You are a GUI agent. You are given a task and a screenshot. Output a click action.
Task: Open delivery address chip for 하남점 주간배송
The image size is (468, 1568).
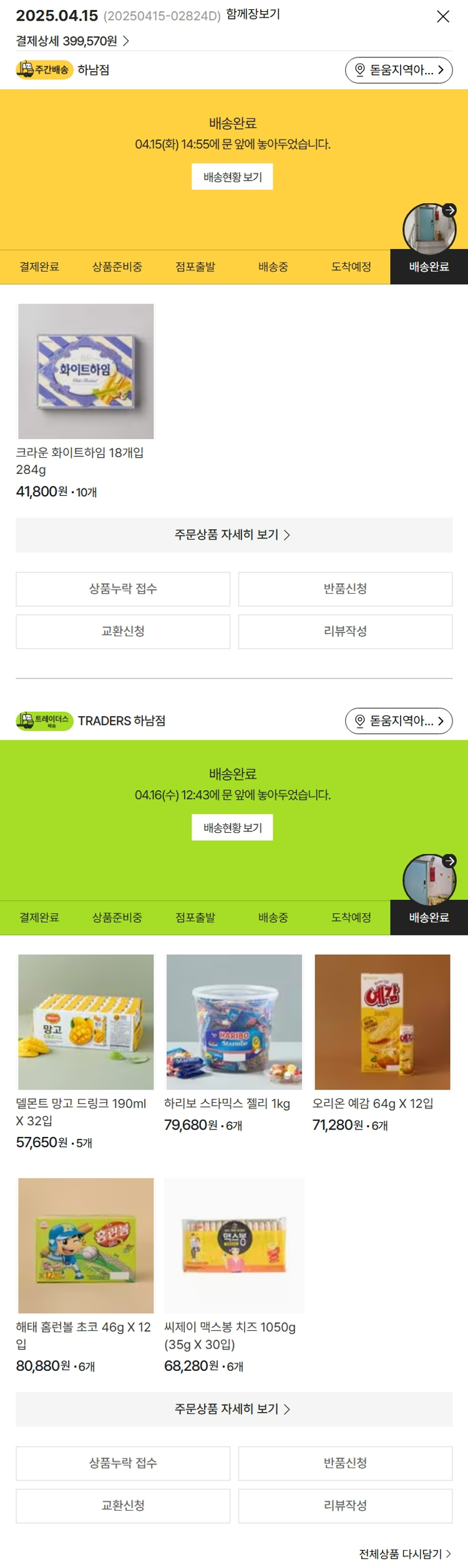[x=398, y=70]
